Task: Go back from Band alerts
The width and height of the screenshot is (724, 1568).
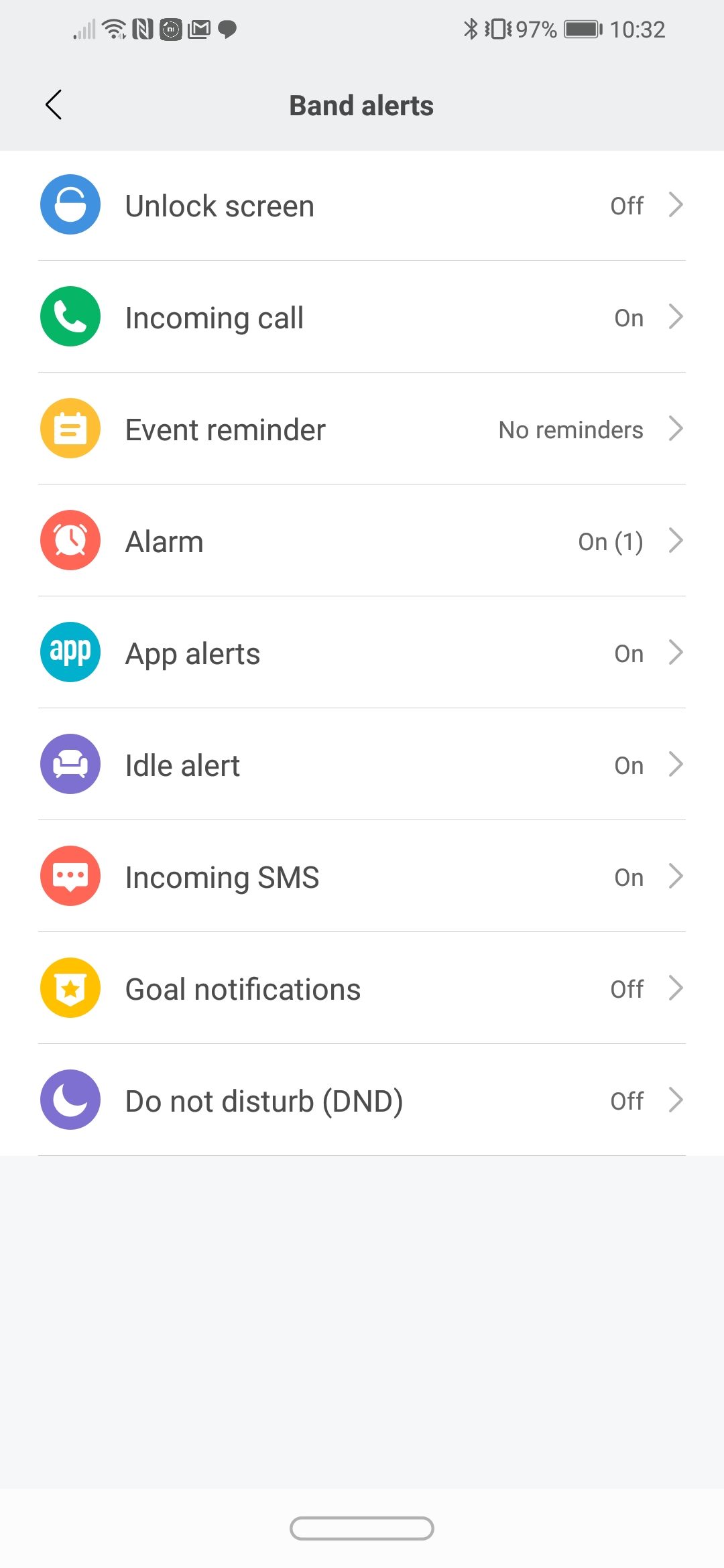Action: coord(54,105)
